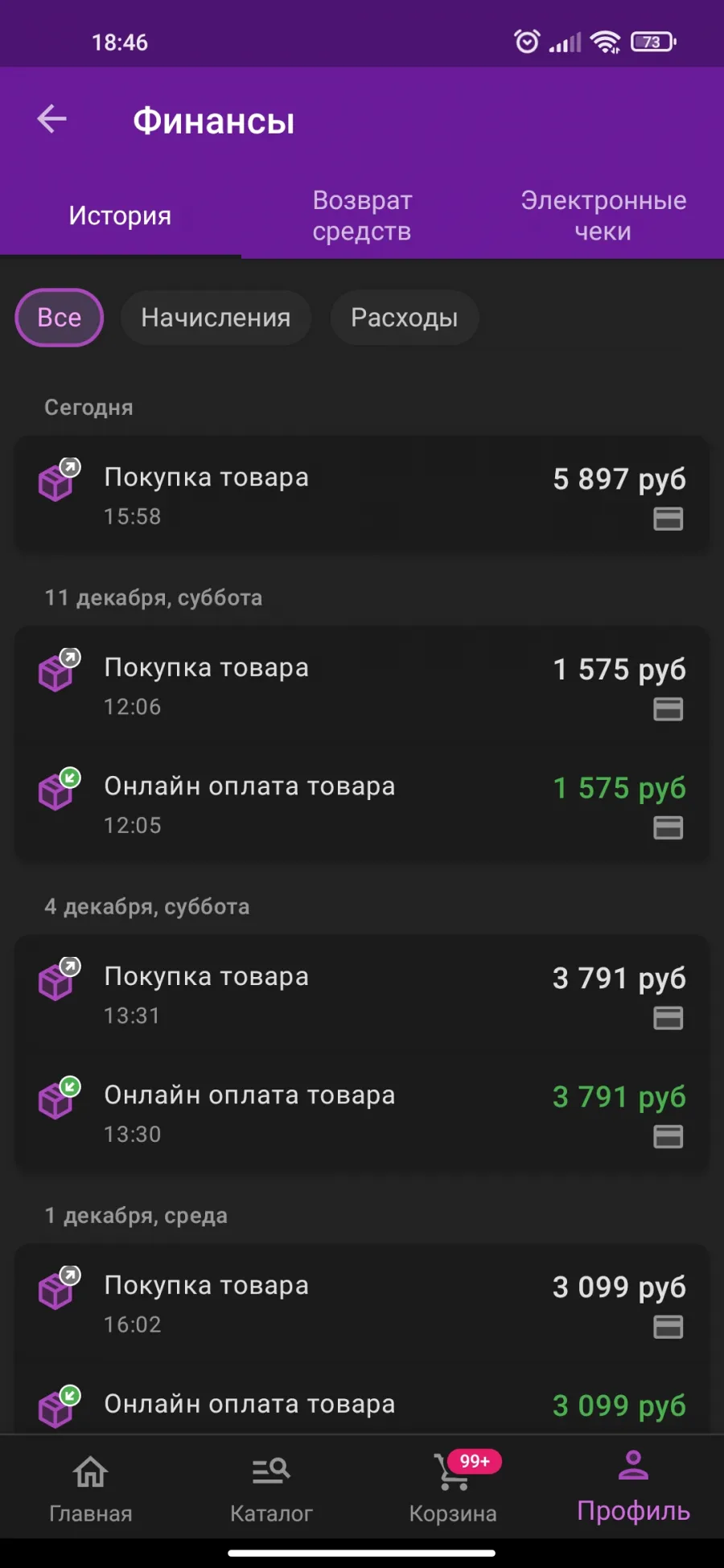Open today's 5 897 руб purchase

362,495
